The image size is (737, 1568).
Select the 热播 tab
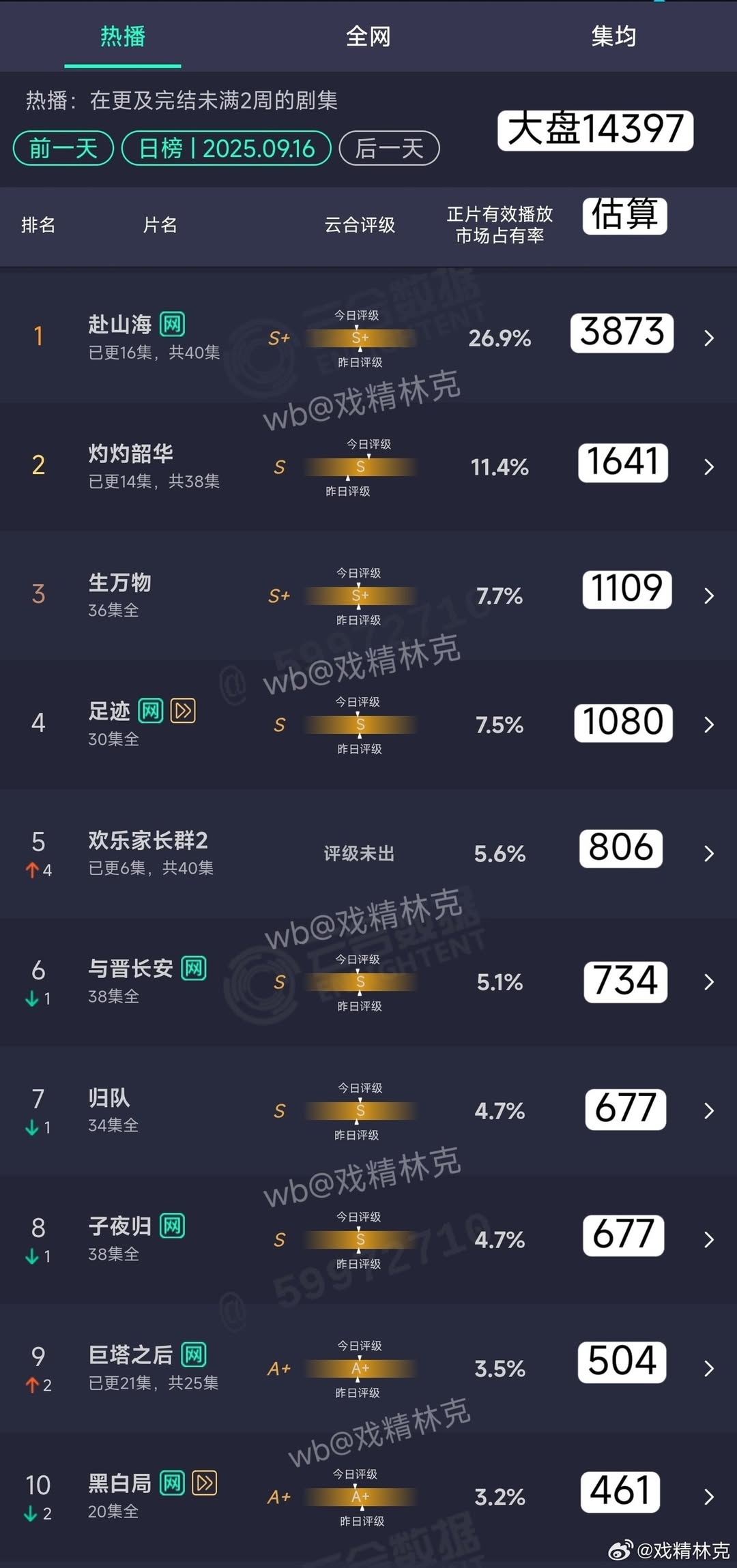pos(123,36)
